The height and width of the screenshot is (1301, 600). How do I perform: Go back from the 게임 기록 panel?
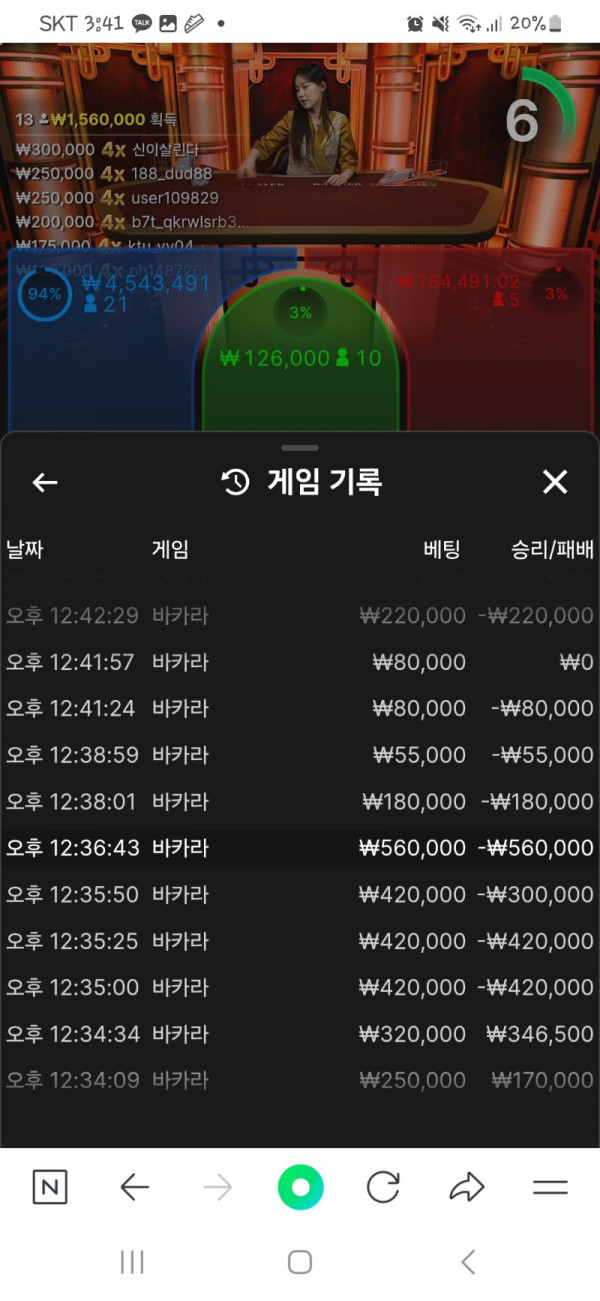(45, 483)
